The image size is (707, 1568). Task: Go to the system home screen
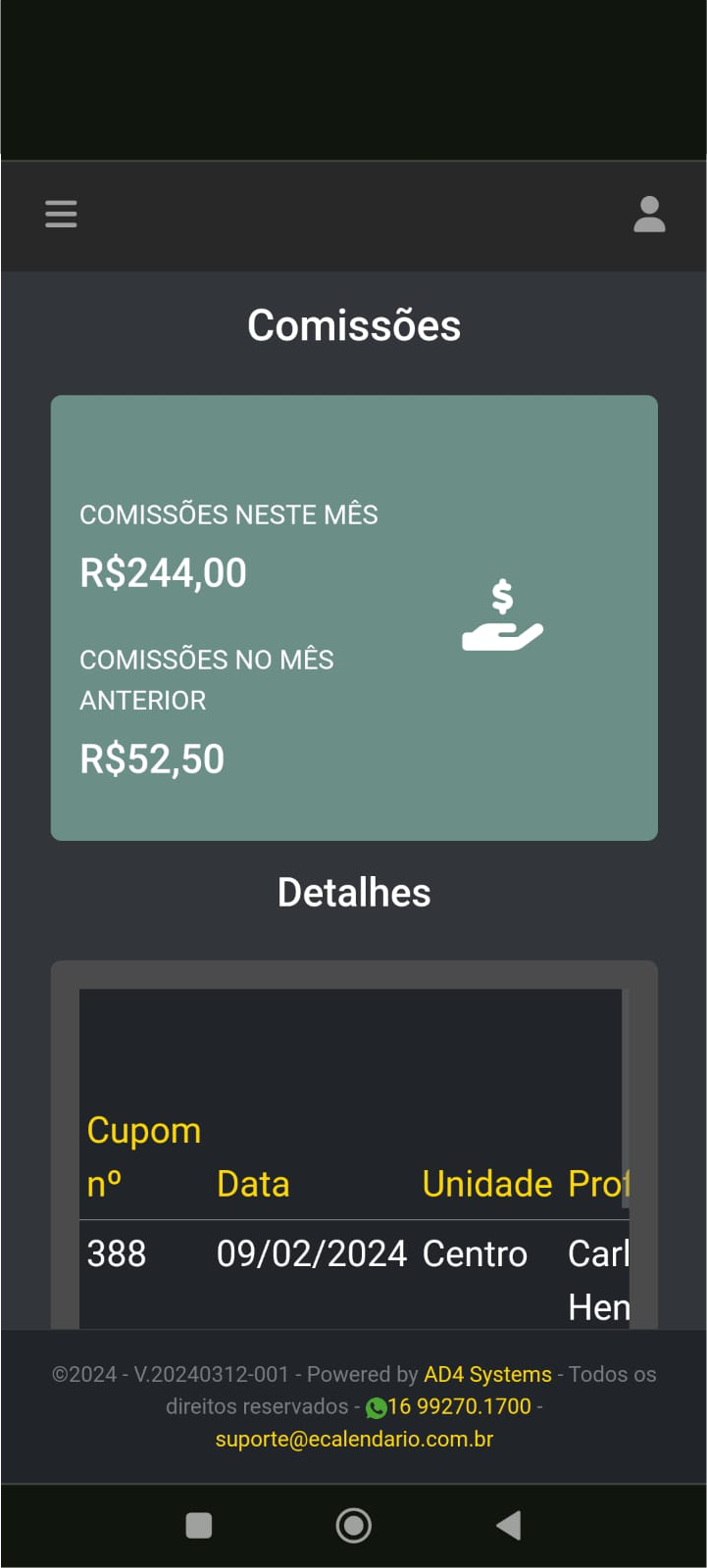click(354, 1525)
